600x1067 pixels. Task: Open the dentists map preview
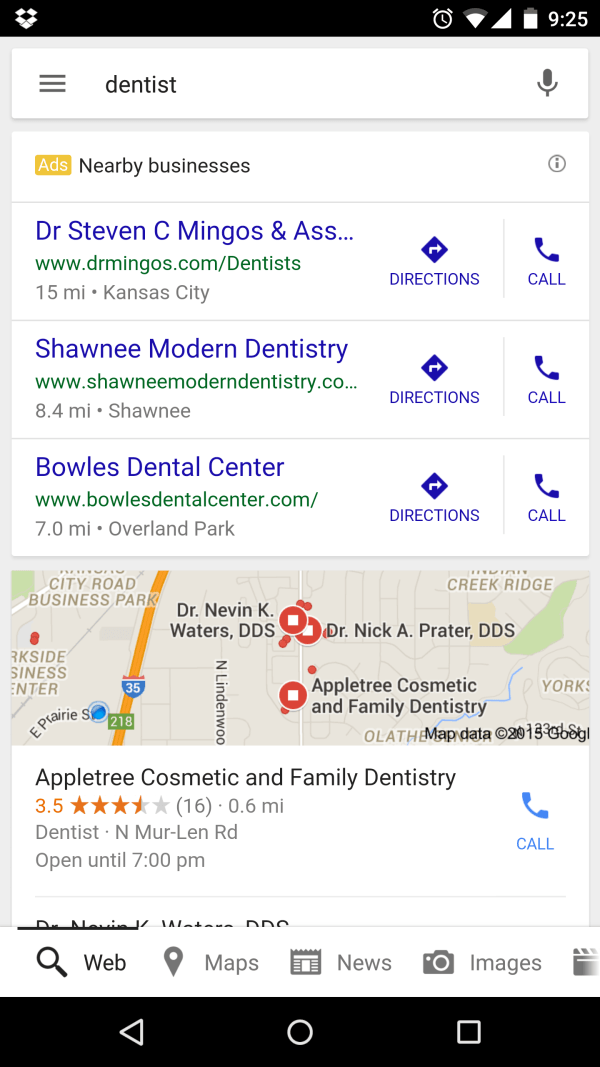click(x=300, y=658)
